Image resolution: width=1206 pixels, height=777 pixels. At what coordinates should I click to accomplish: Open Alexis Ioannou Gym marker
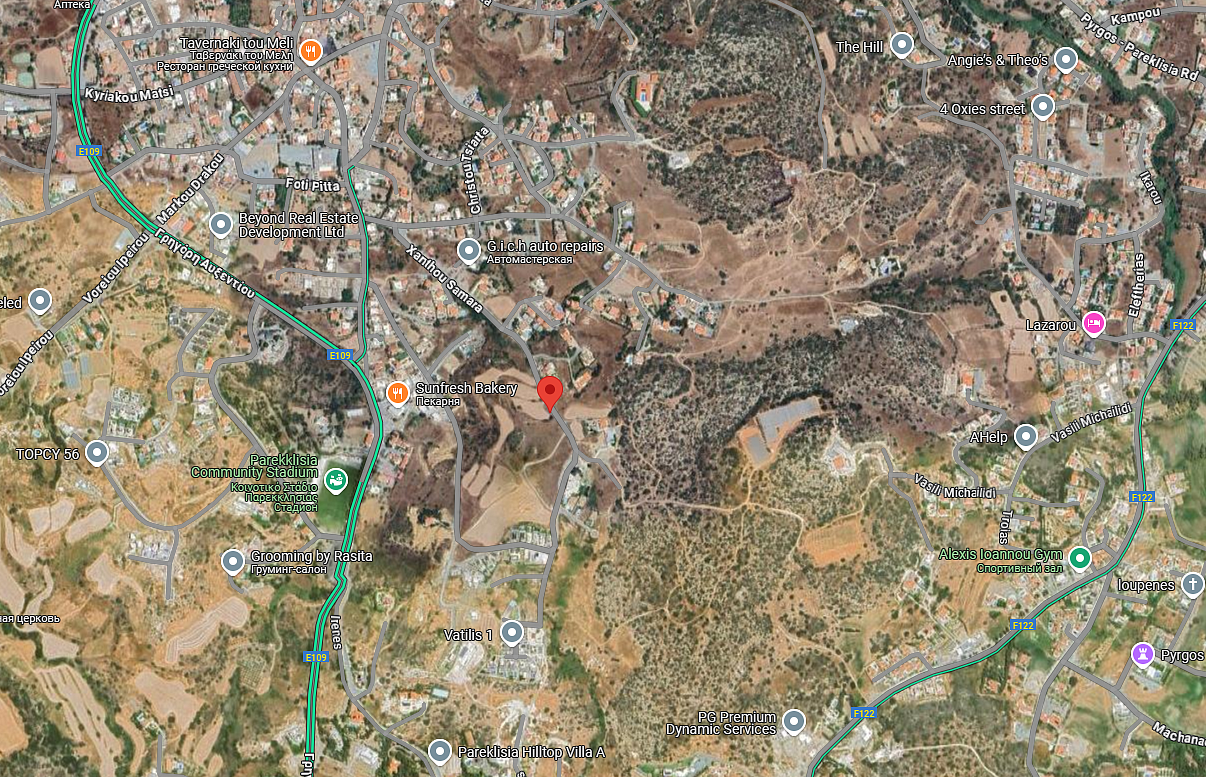point(1079,558)
